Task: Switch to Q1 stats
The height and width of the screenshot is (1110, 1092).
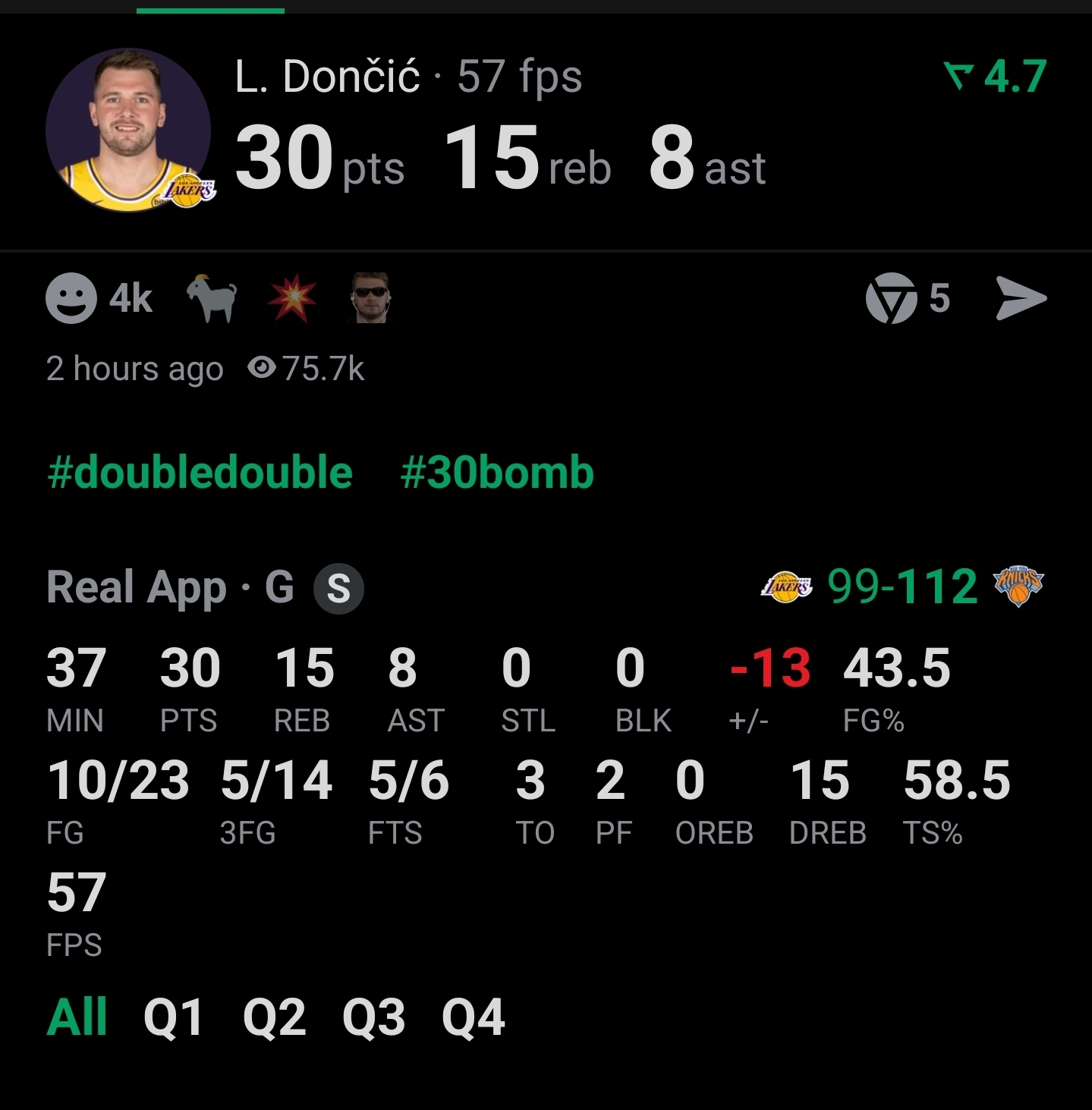Action: point(173,1017)
